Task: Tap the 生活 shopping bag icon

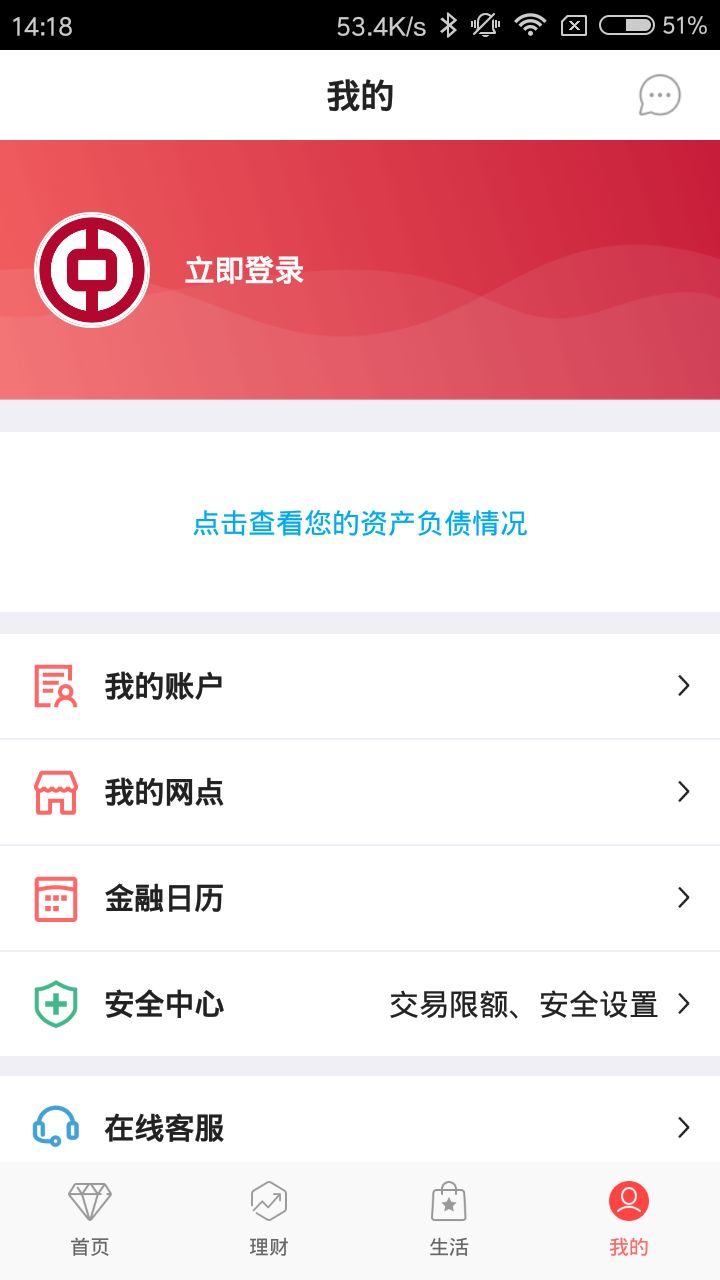Action: coord(448,1199)
